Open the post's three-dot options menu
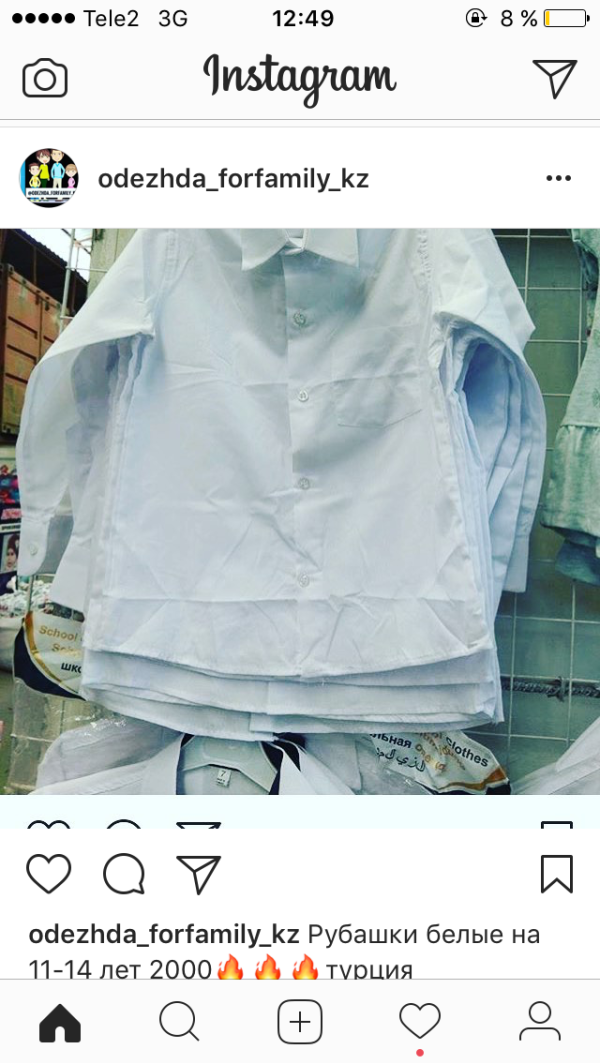The width and height of the screenshot is (600, 1063). [x=558, y=179]
